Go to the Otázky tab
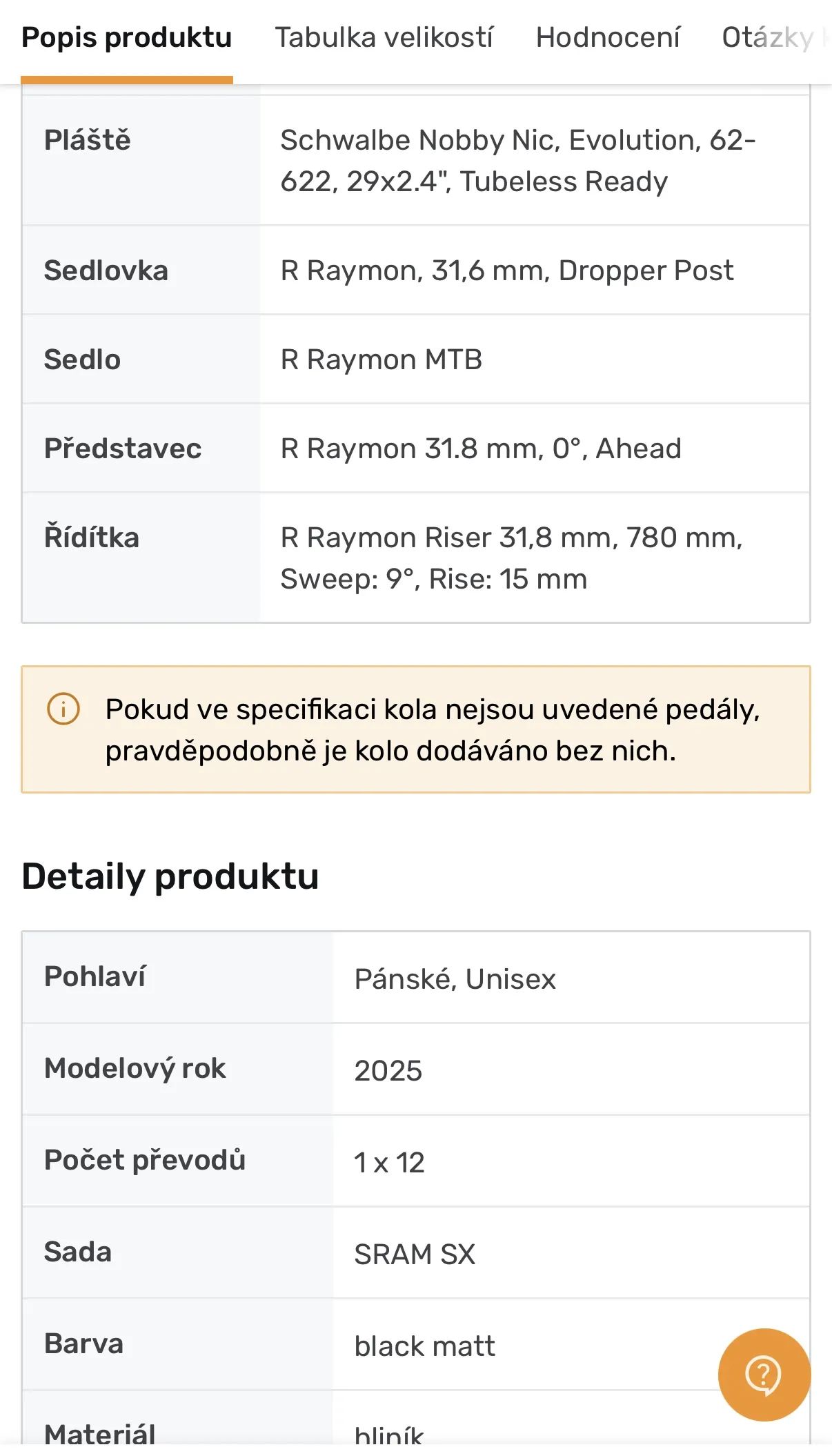Image resolution: width=832 pixels, height=1456 pixels. [x=768, y=38]
